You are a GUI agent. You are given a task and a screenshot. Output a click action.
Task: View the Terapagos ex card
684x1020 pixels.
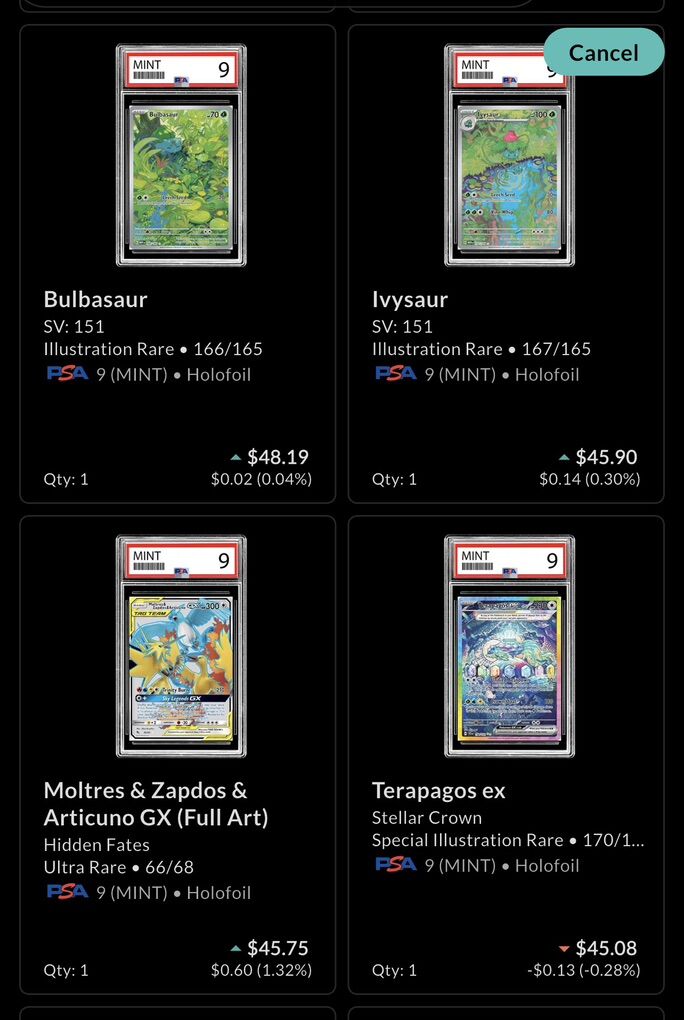(506, 754)
